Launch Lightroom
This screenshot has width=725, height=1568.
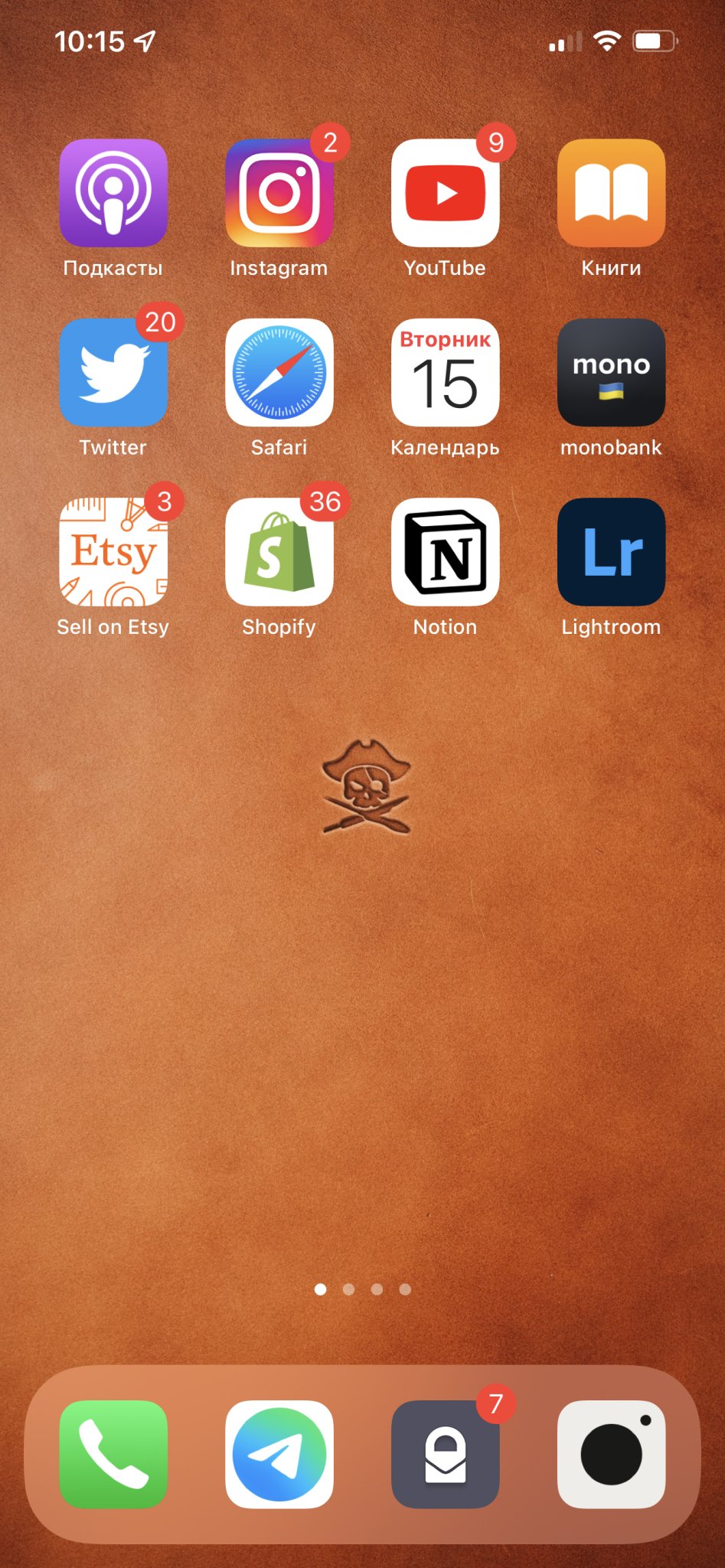tap(611, 552)
